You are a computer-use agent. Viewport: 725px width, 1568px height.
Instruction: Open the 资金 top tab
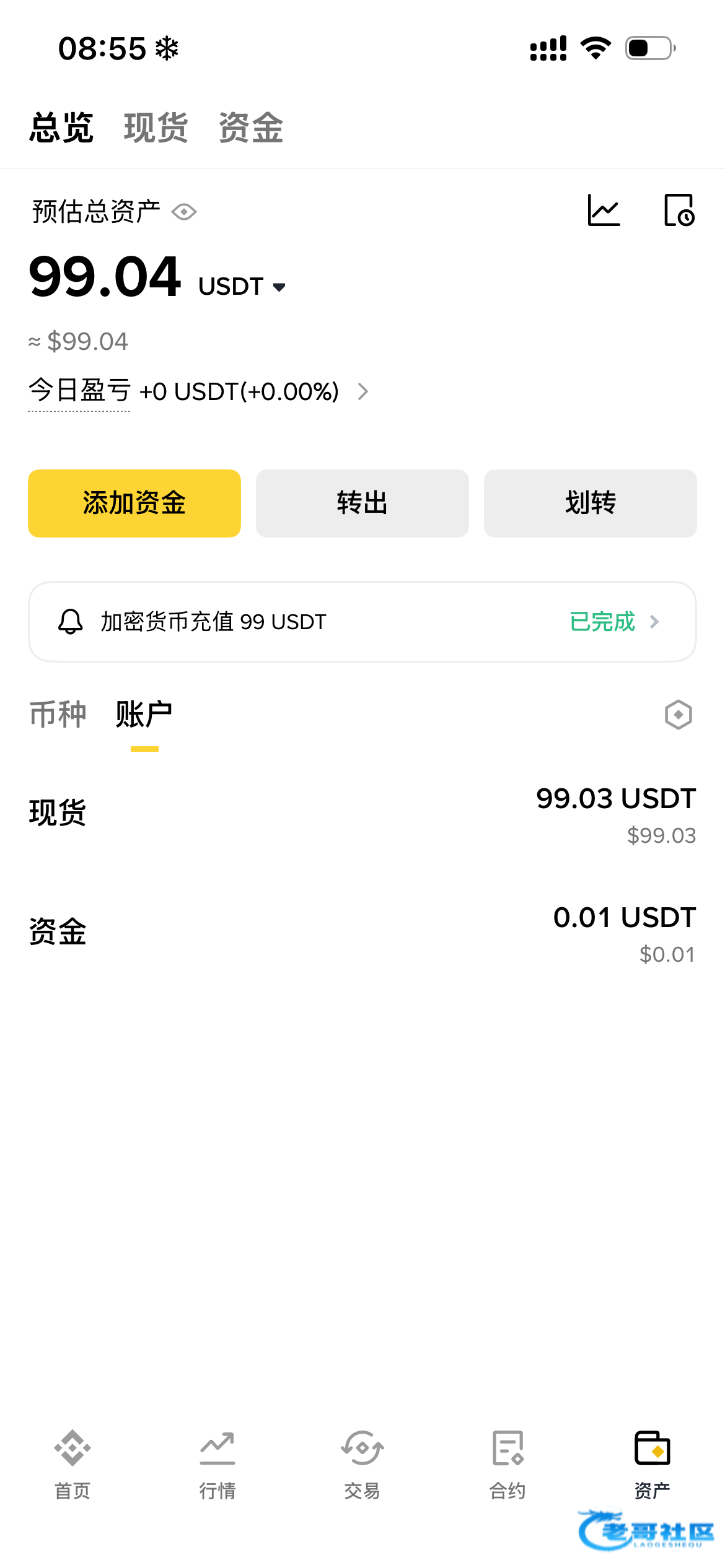250,128
